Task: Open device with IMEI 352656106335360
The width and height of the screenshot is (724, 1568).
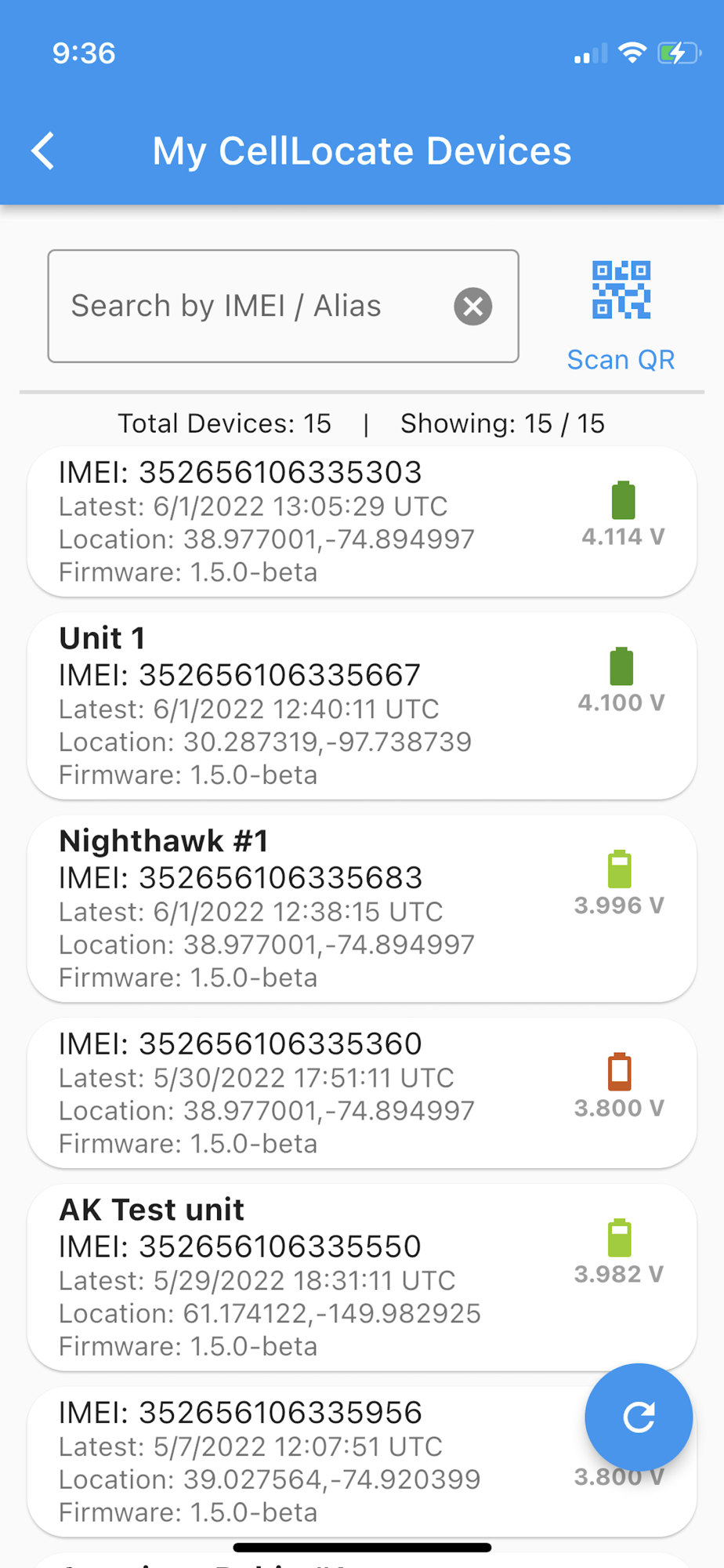Action: (362, 1093)
